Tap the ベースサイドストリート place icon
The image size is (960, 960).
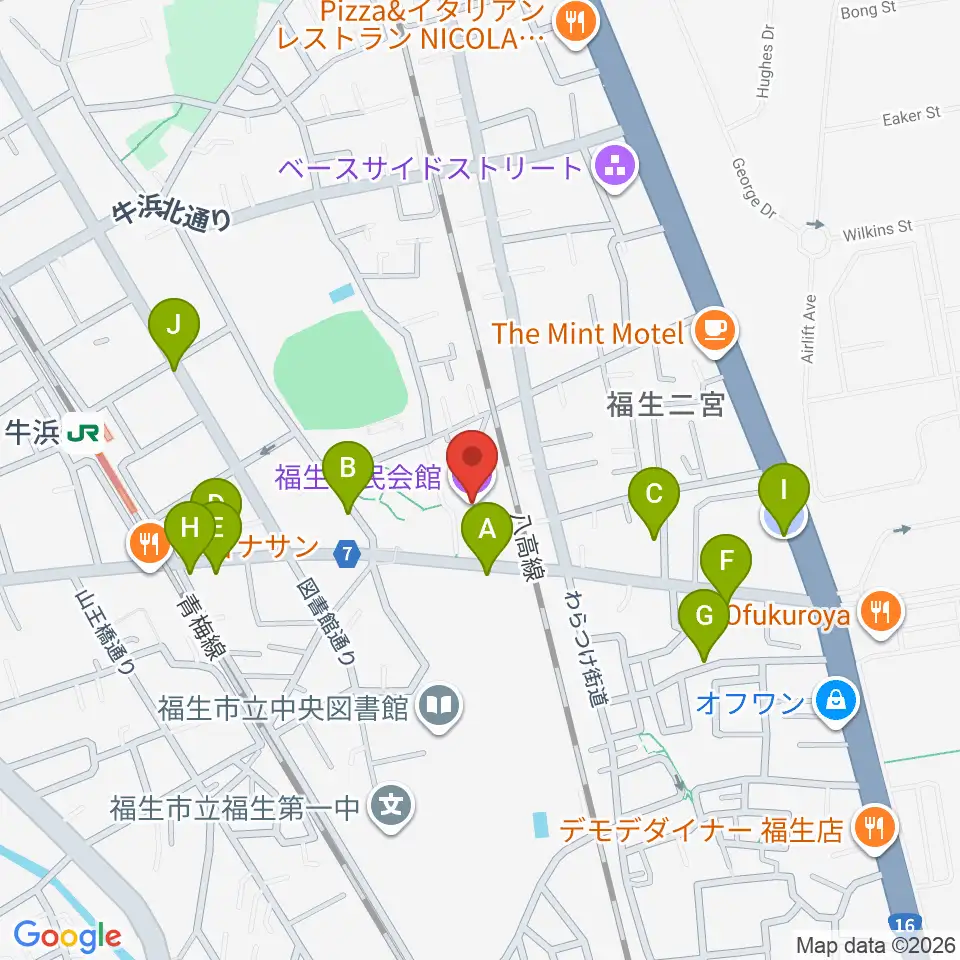[616, 167]
